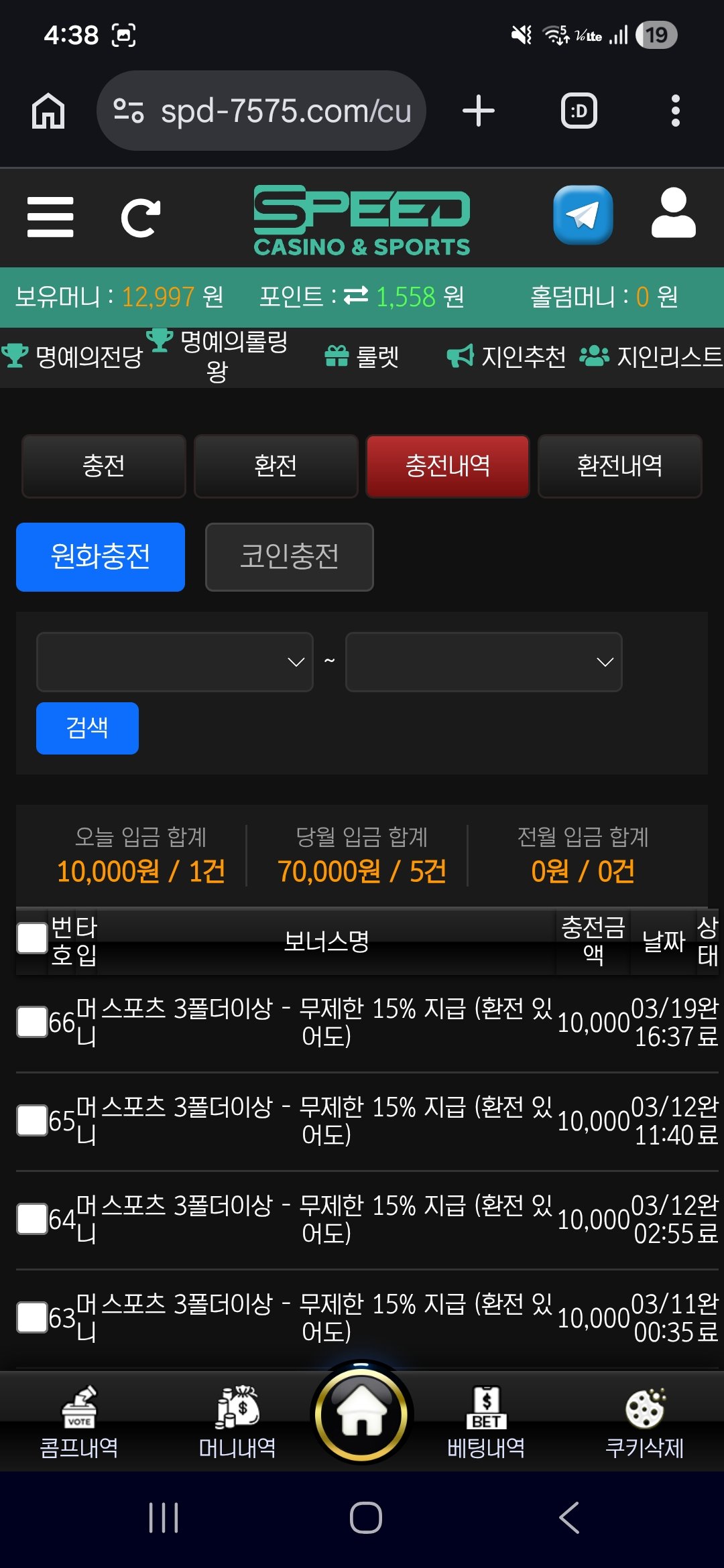Tap the site's circular-arrow refresh icon
The width and height of the screenshot is (724, 1568).
pos(140,218)
